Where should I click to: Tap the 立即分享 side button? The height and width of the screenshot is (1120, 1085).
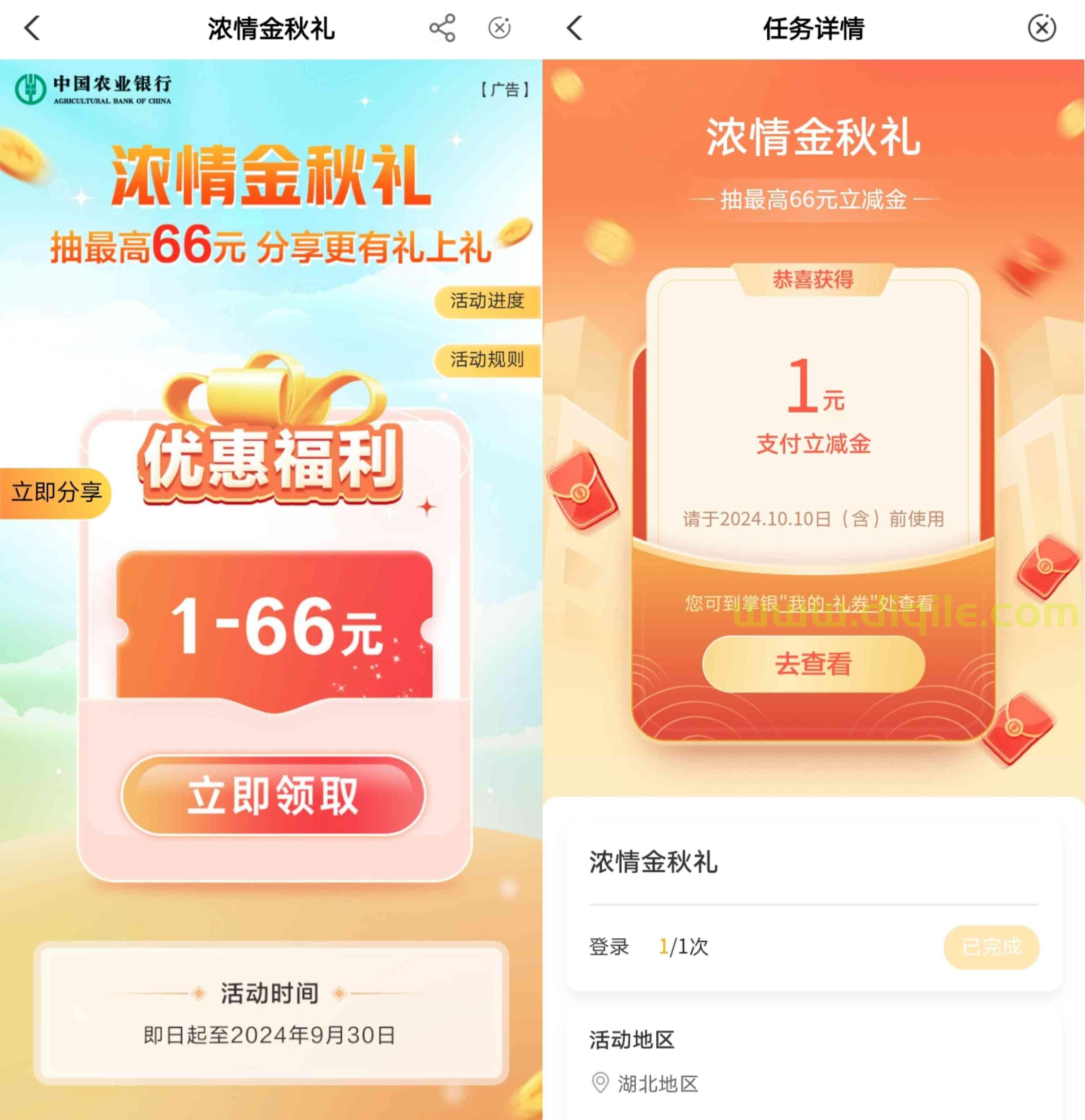point(56,493)
